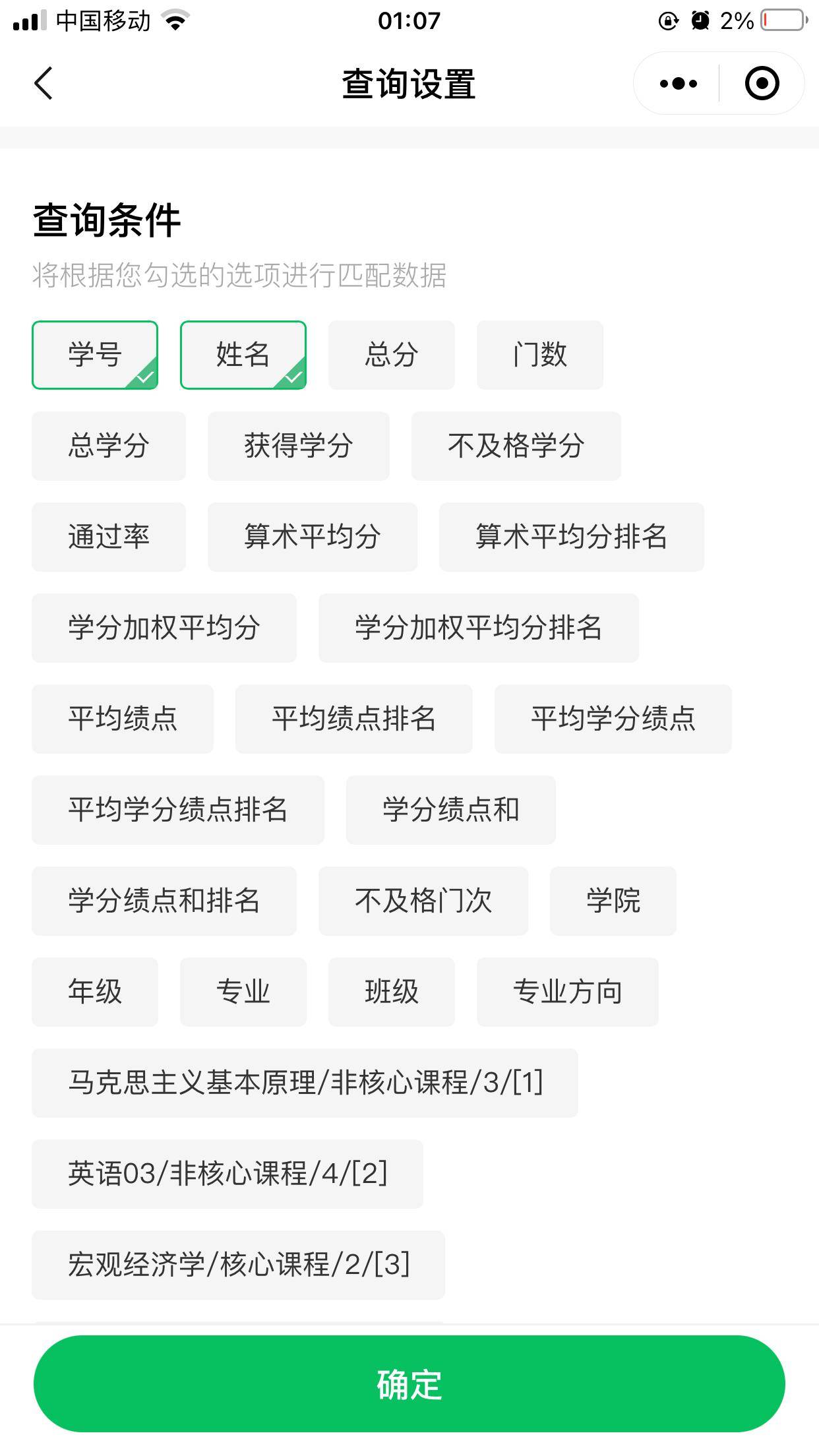Tap the 平均绩点排名 chip
The width and height of the screenshot is (819, 1456).
354,719
